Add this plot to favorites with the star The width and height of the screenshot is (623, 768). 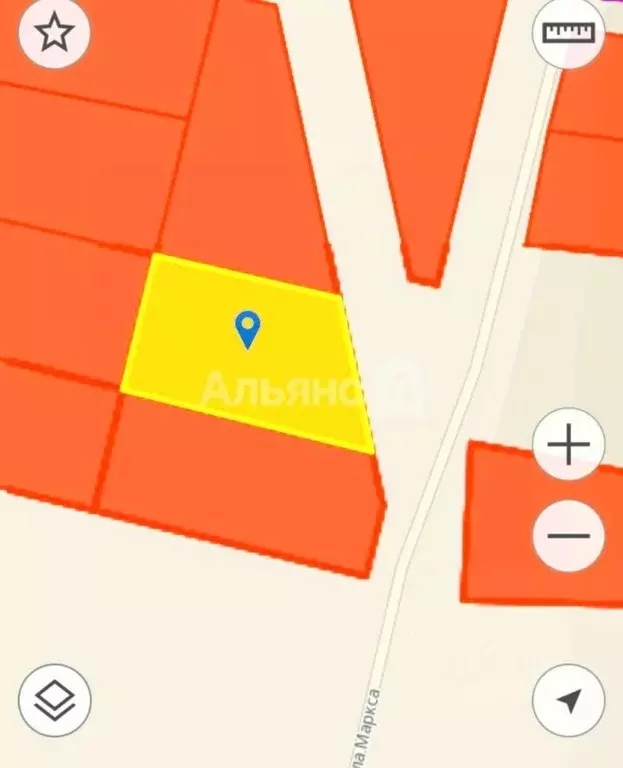[54, 33]
